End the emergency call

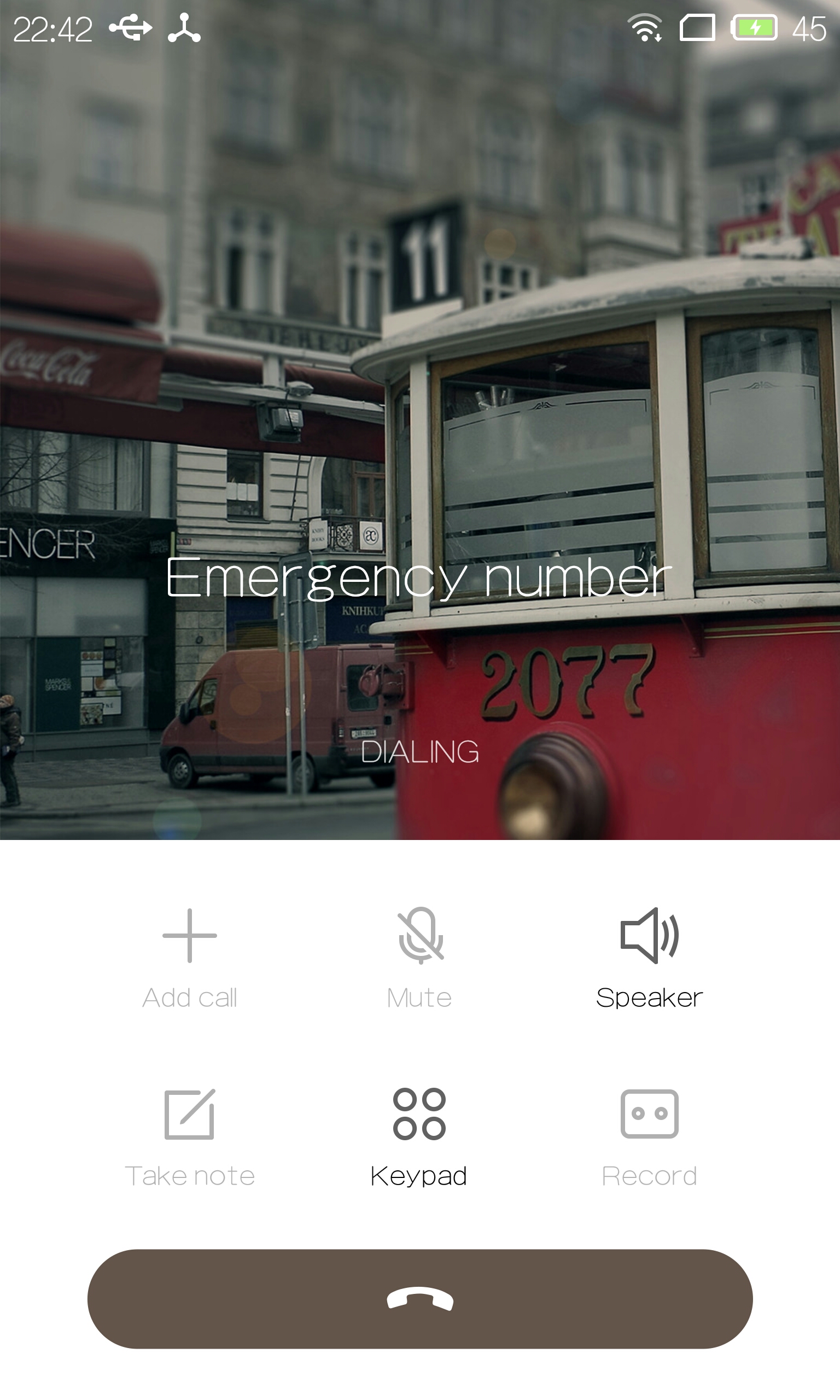tap(420, 1299)
